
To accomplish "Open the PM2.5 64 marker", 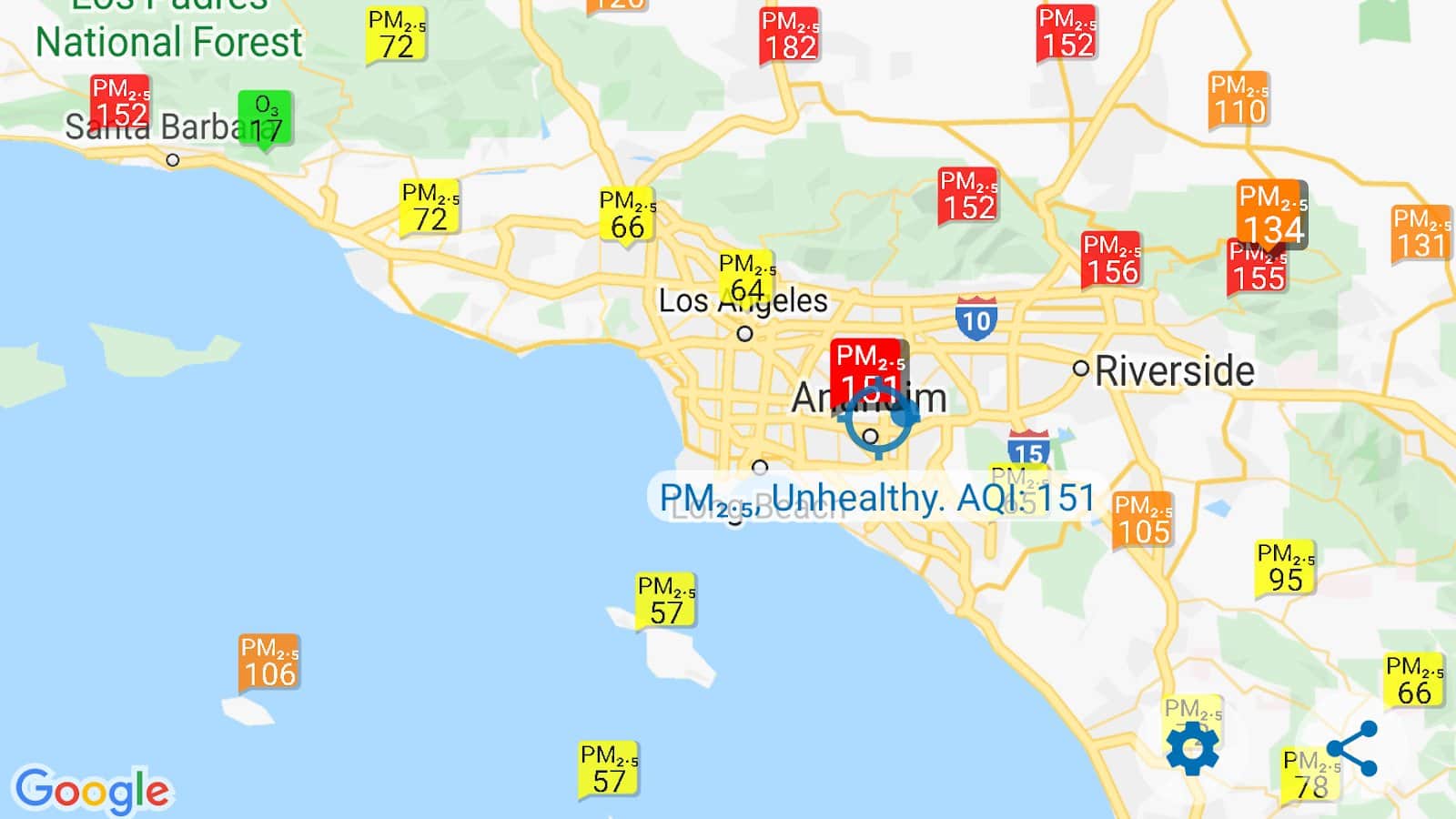I will click(x=746, y=278).
